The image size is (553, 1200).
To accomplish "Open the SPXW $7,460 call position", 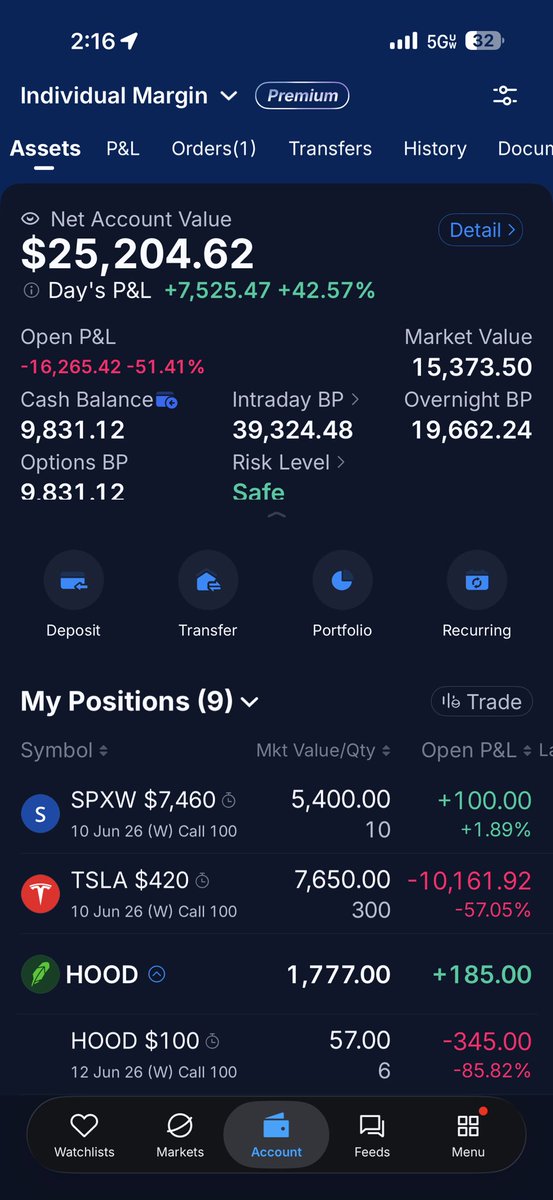I will click(276, 814).
